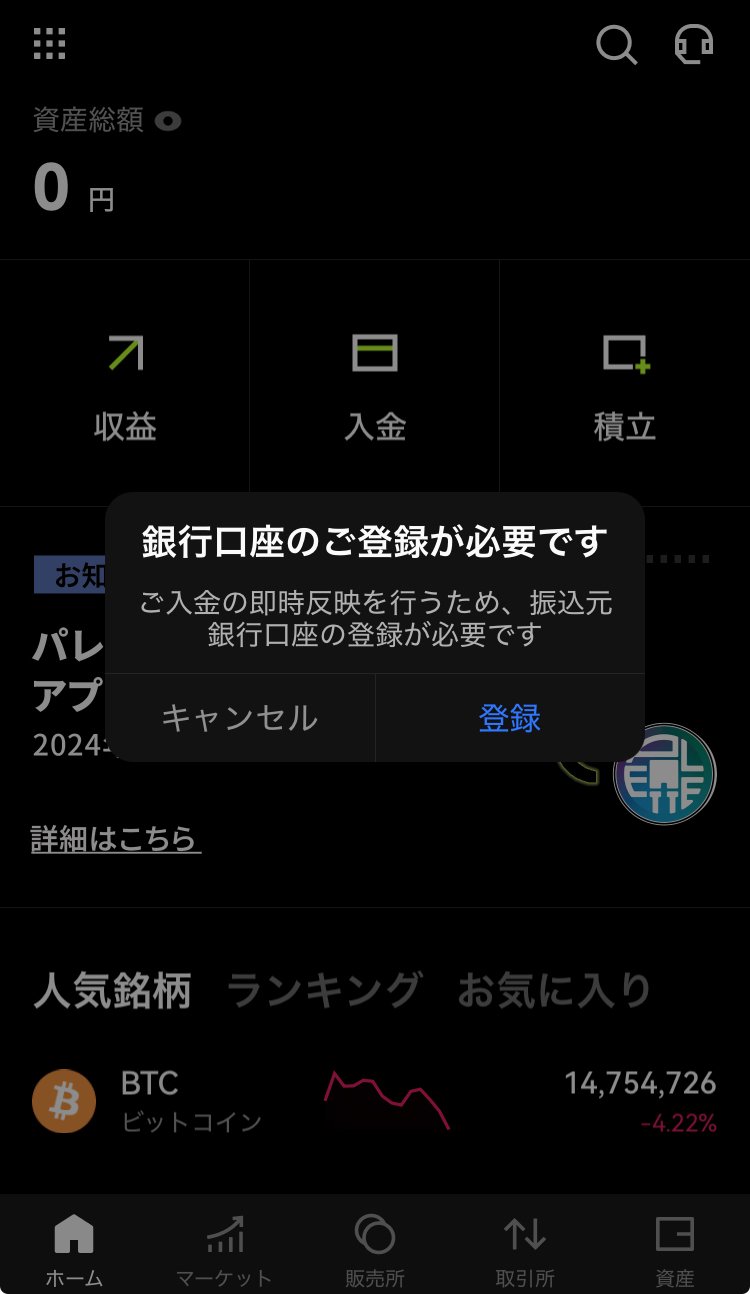Open 収益 profit view

pos(125,384)
